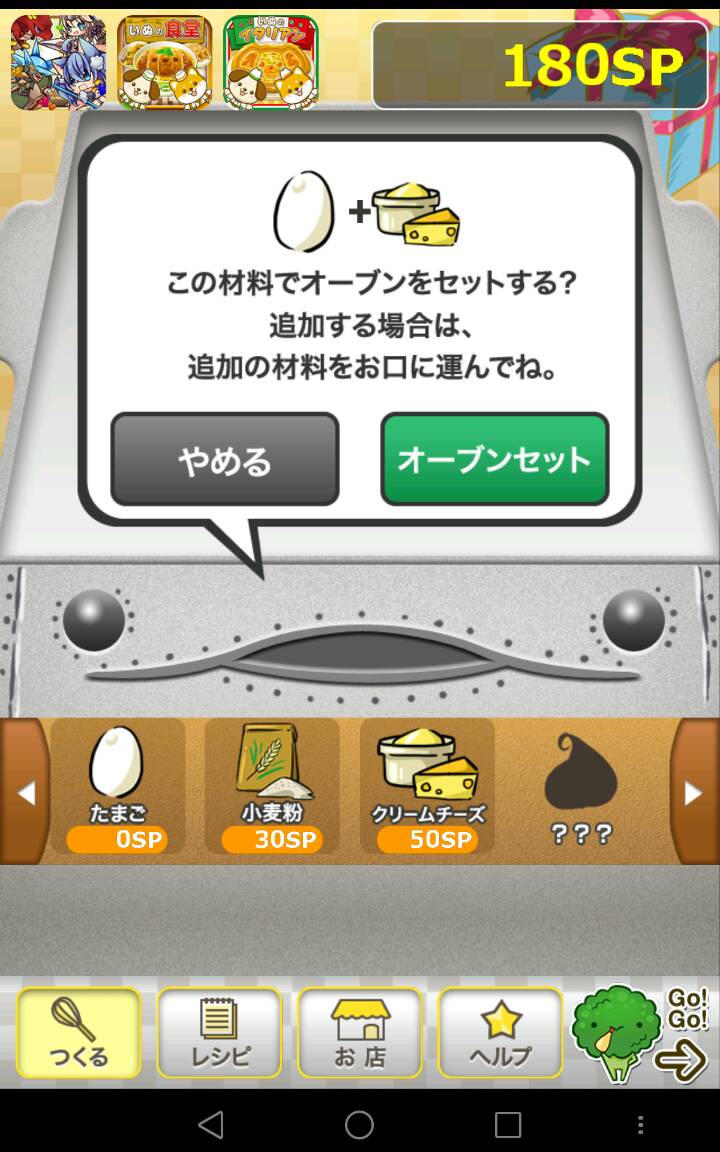
Task: Show more ingredients with right arrow
Action: (694, 792)
